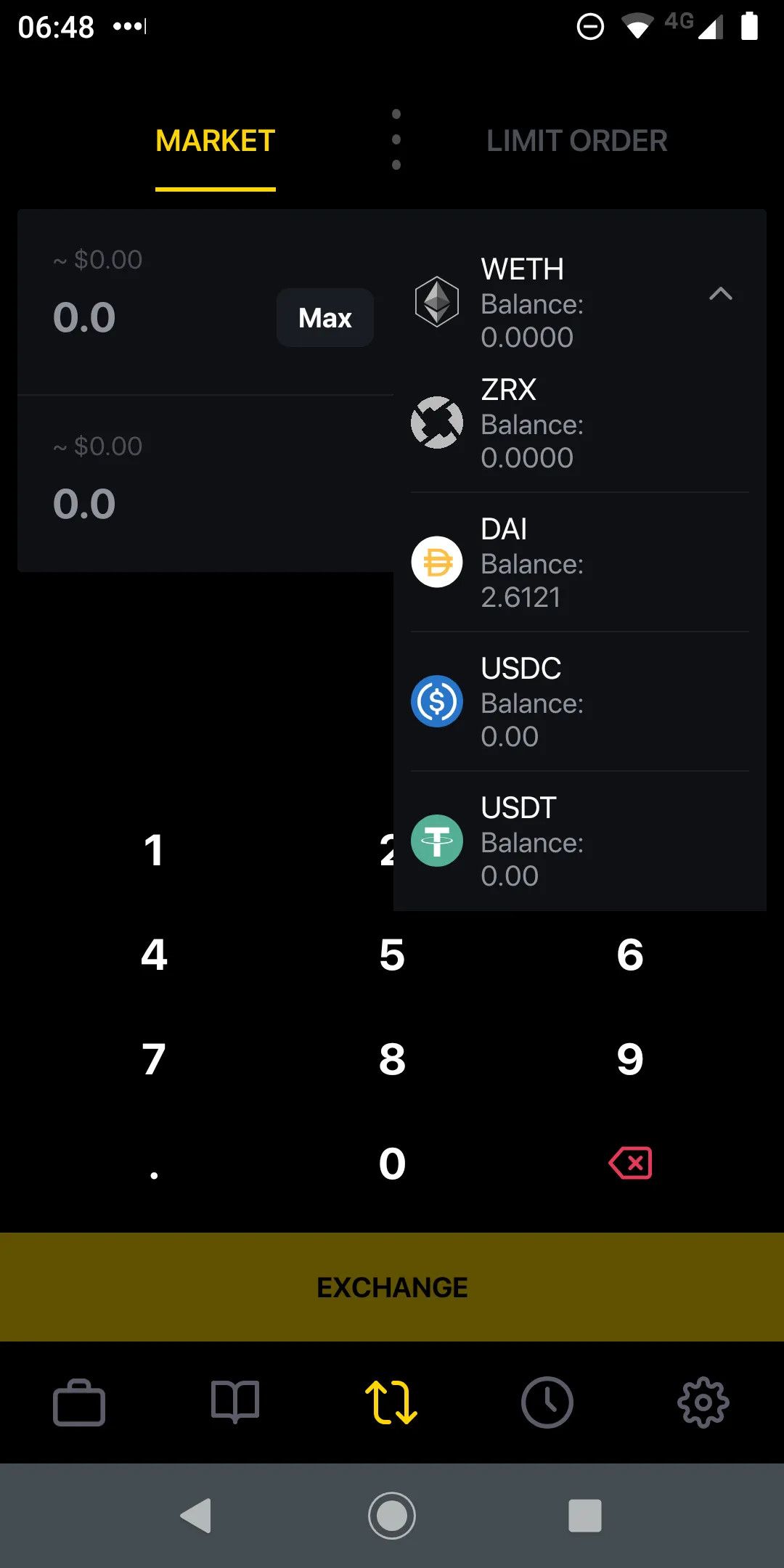Collapse the token selection list
784x1568 pixels.
coord(722,294)
